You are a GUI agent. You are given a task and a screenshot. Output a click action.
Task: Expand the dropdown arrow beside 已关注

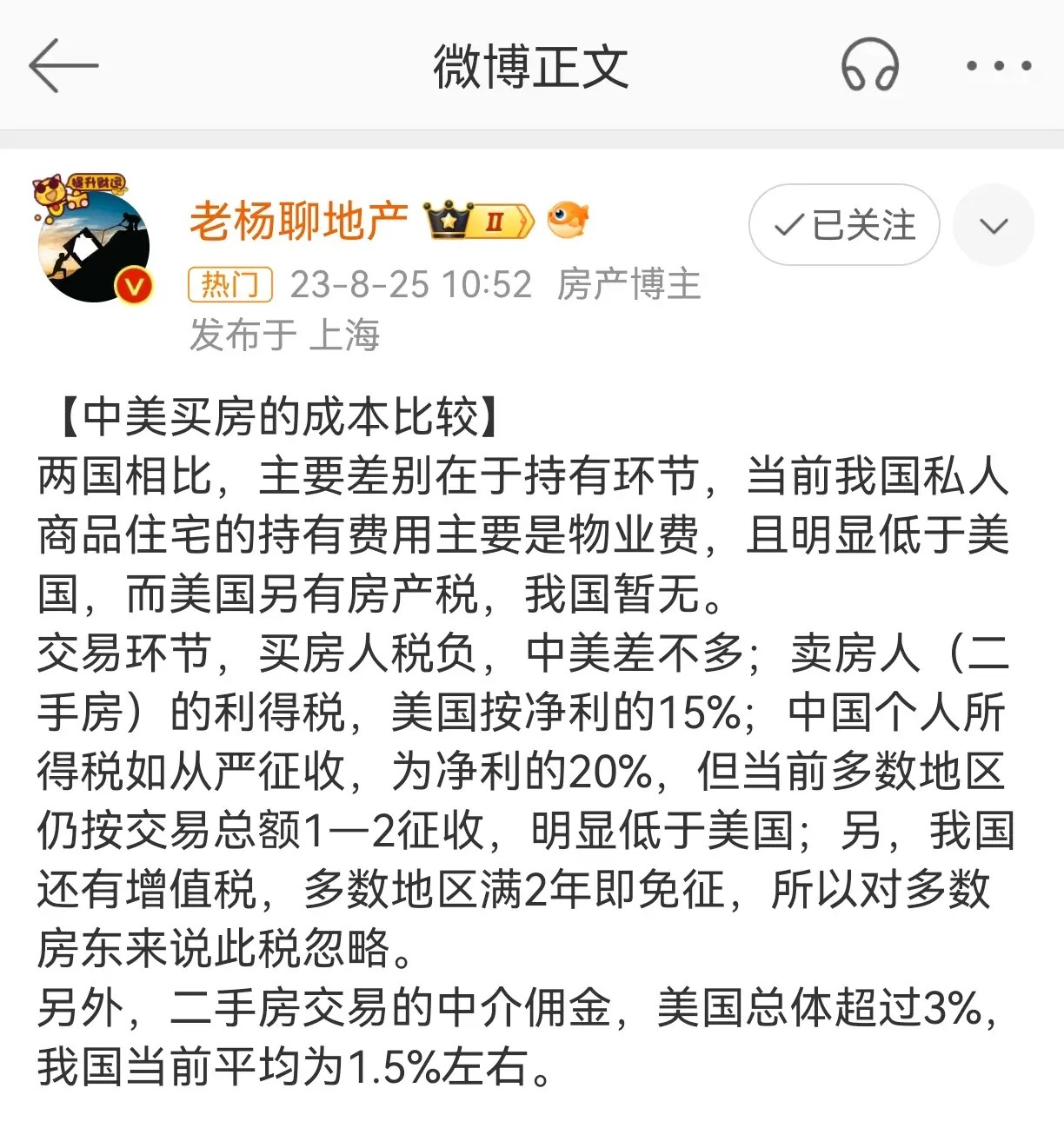993,225
